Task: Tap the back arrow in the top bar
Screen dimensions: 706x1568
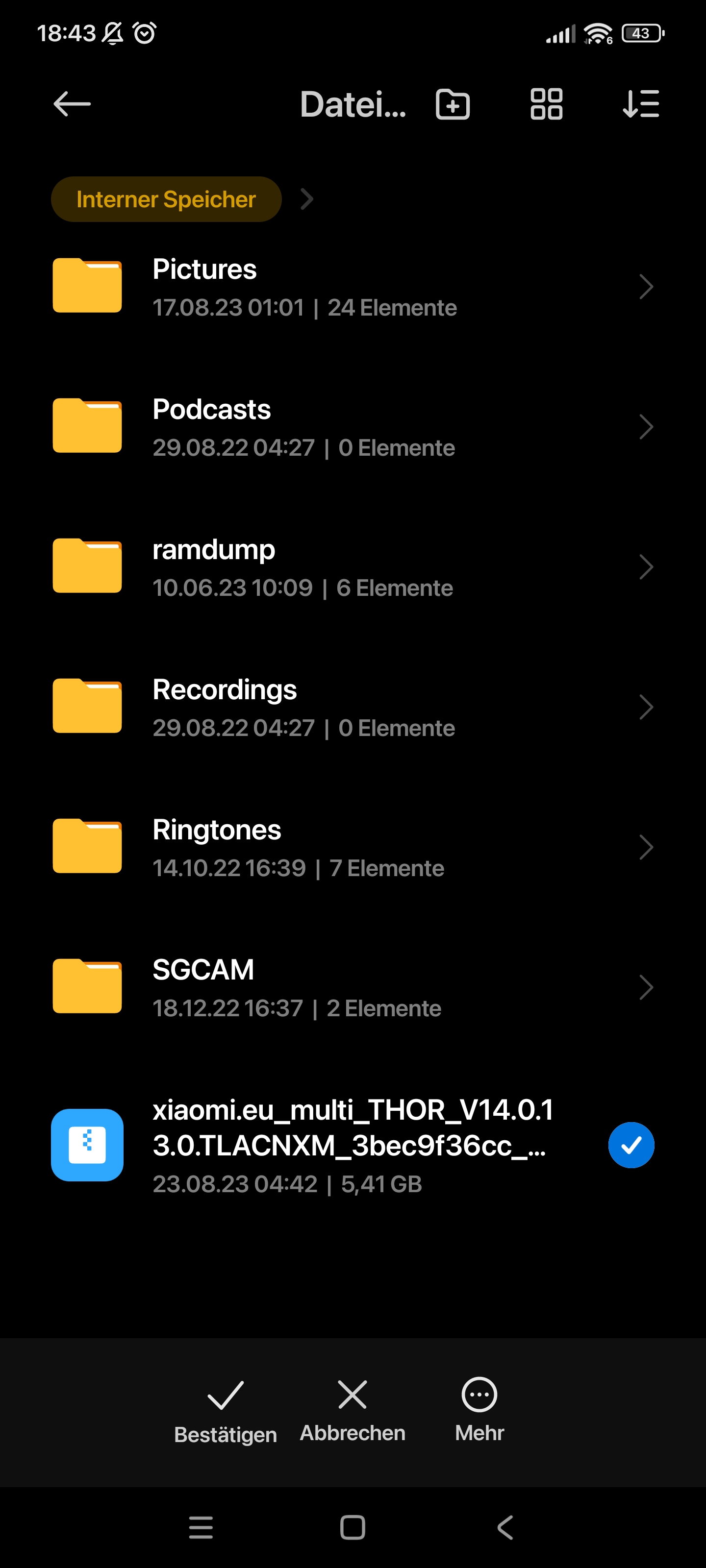Action: coord(72,104)
